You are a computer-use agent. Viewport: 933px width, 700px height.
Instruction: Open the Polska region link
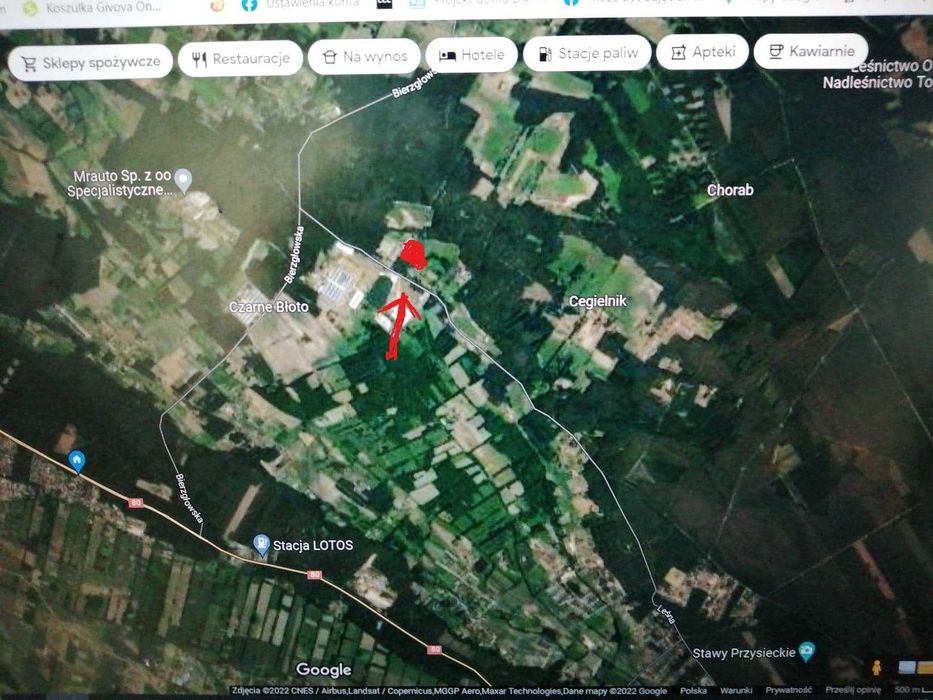pos(693,690)
